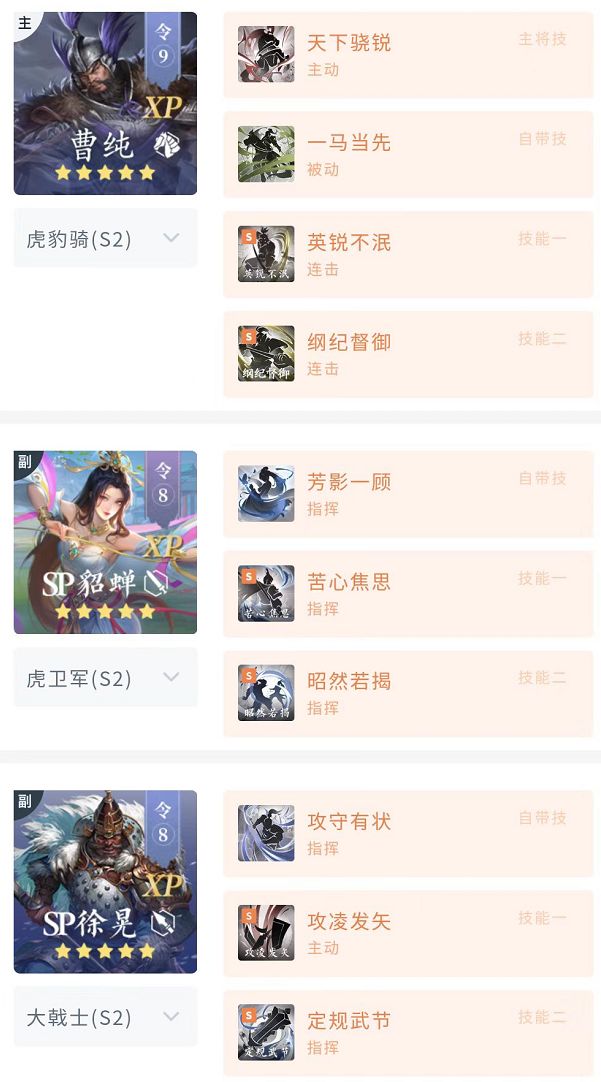Open the 定规武节 skill slot
Viewport: 601px width, 1082px height.
click(x=407, y=1032)
